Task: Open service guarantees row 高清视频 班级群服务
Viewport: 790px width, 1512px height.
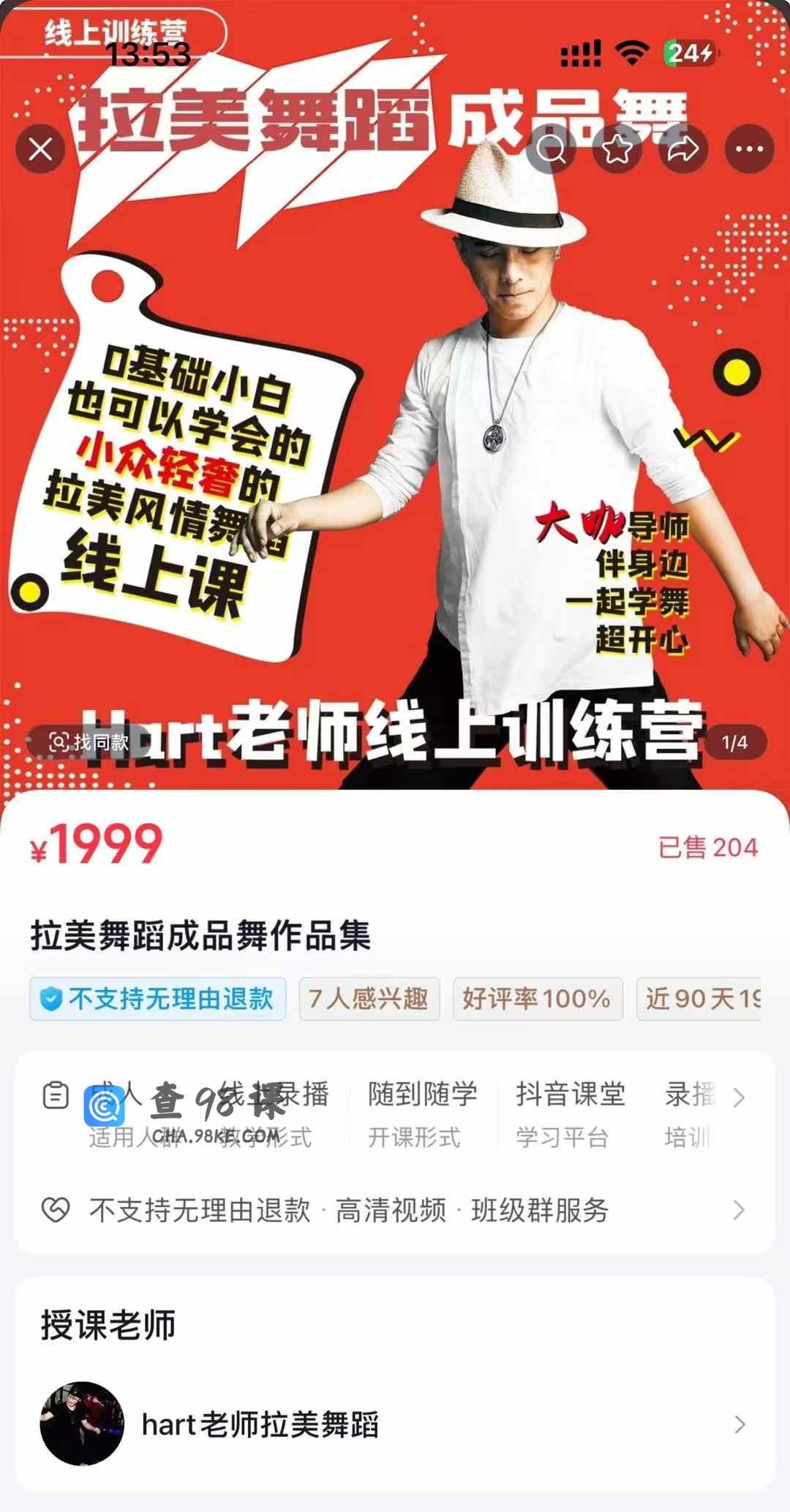Action: pos(395,1211)
